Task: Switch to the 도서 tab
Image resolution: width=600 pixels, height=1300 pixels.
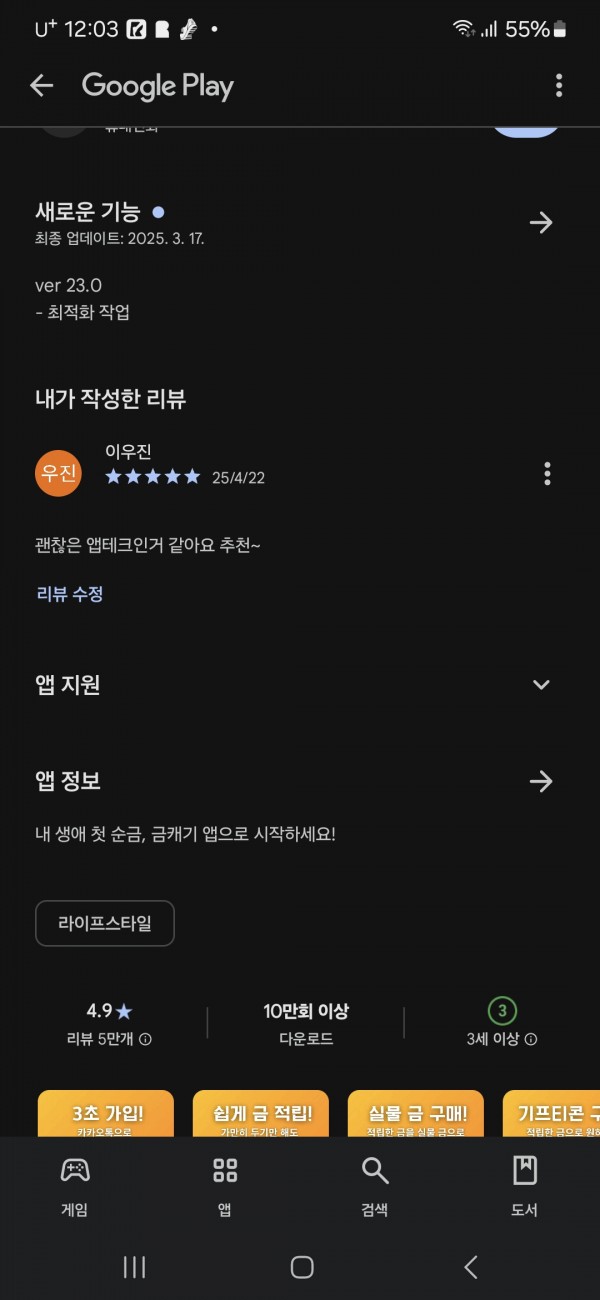Action: coord(525,1187)
